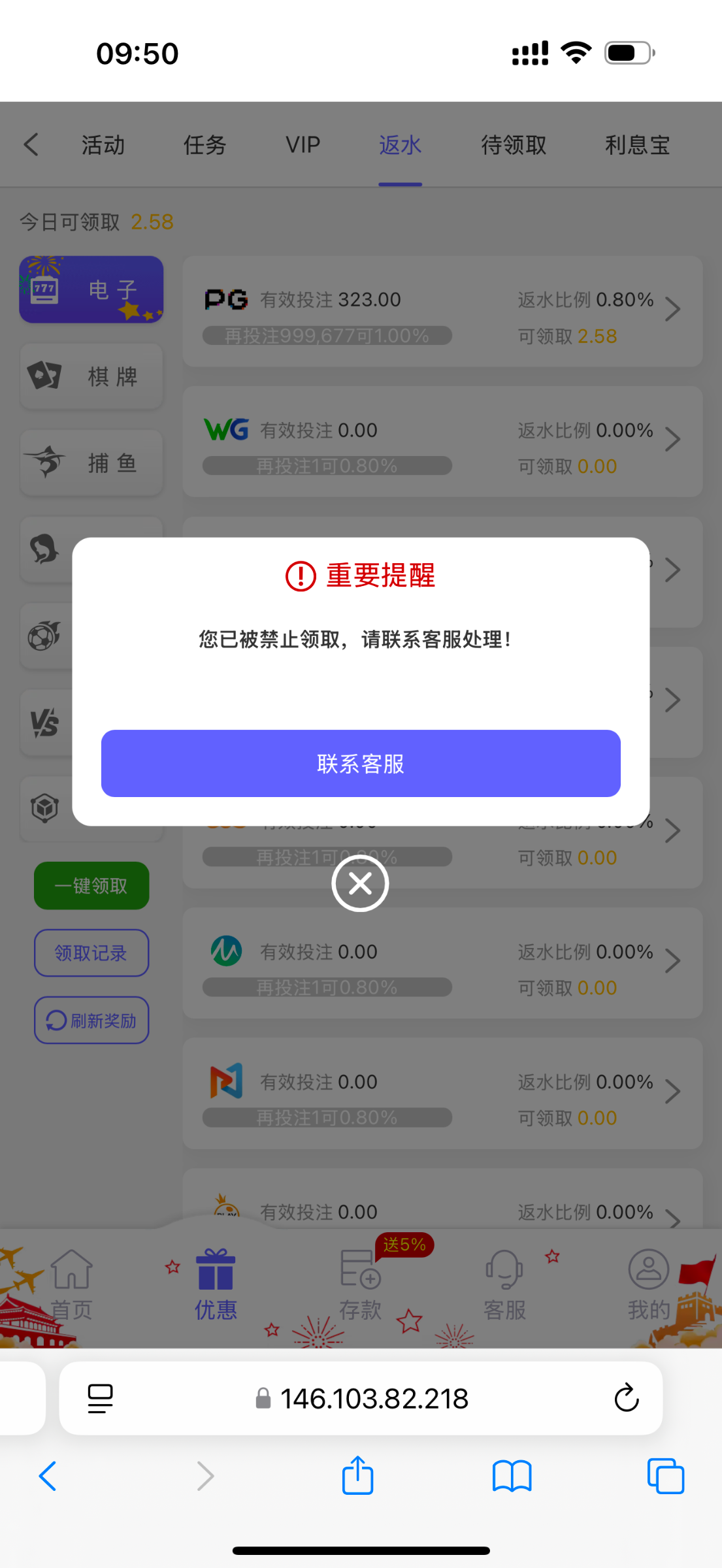Select the 电子 slots category icon
Image resolution: width=722 pixels, height=1568 pixels.
click(x=91, y=289)
